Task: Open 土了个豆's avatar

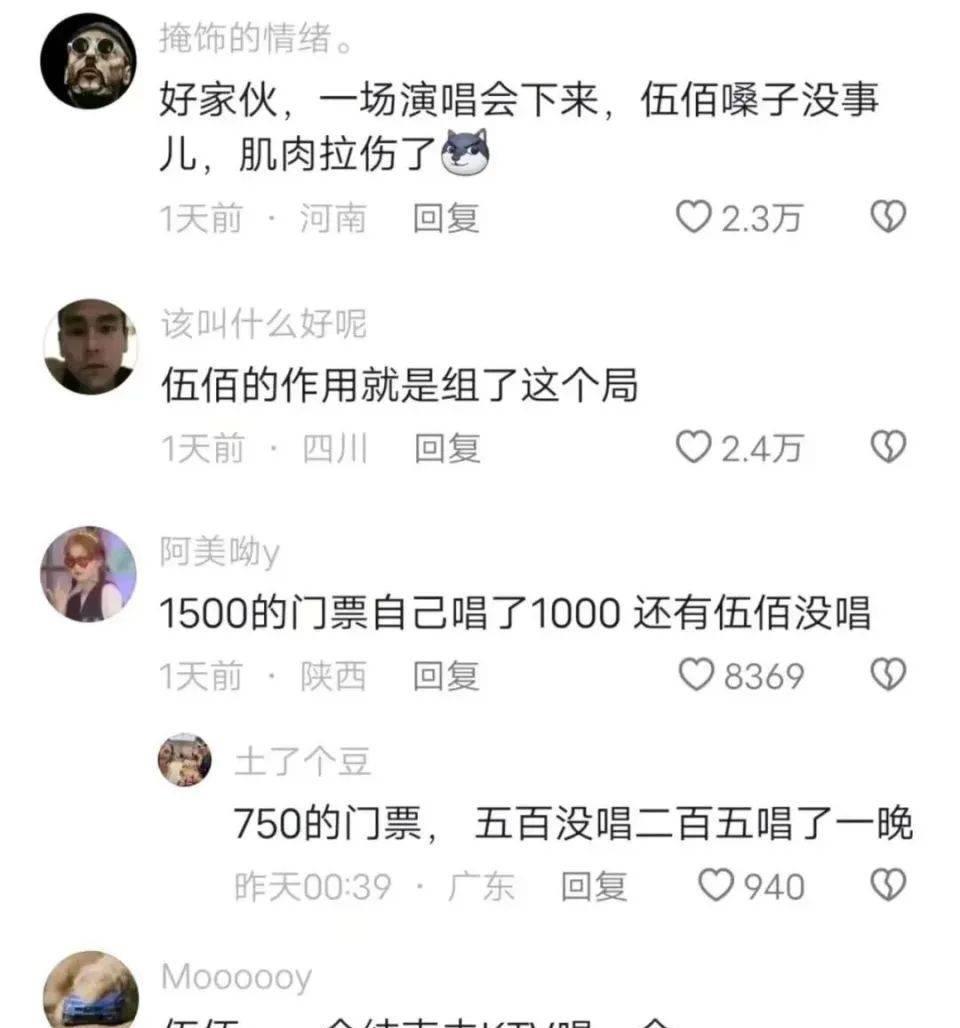Action: 184,760
